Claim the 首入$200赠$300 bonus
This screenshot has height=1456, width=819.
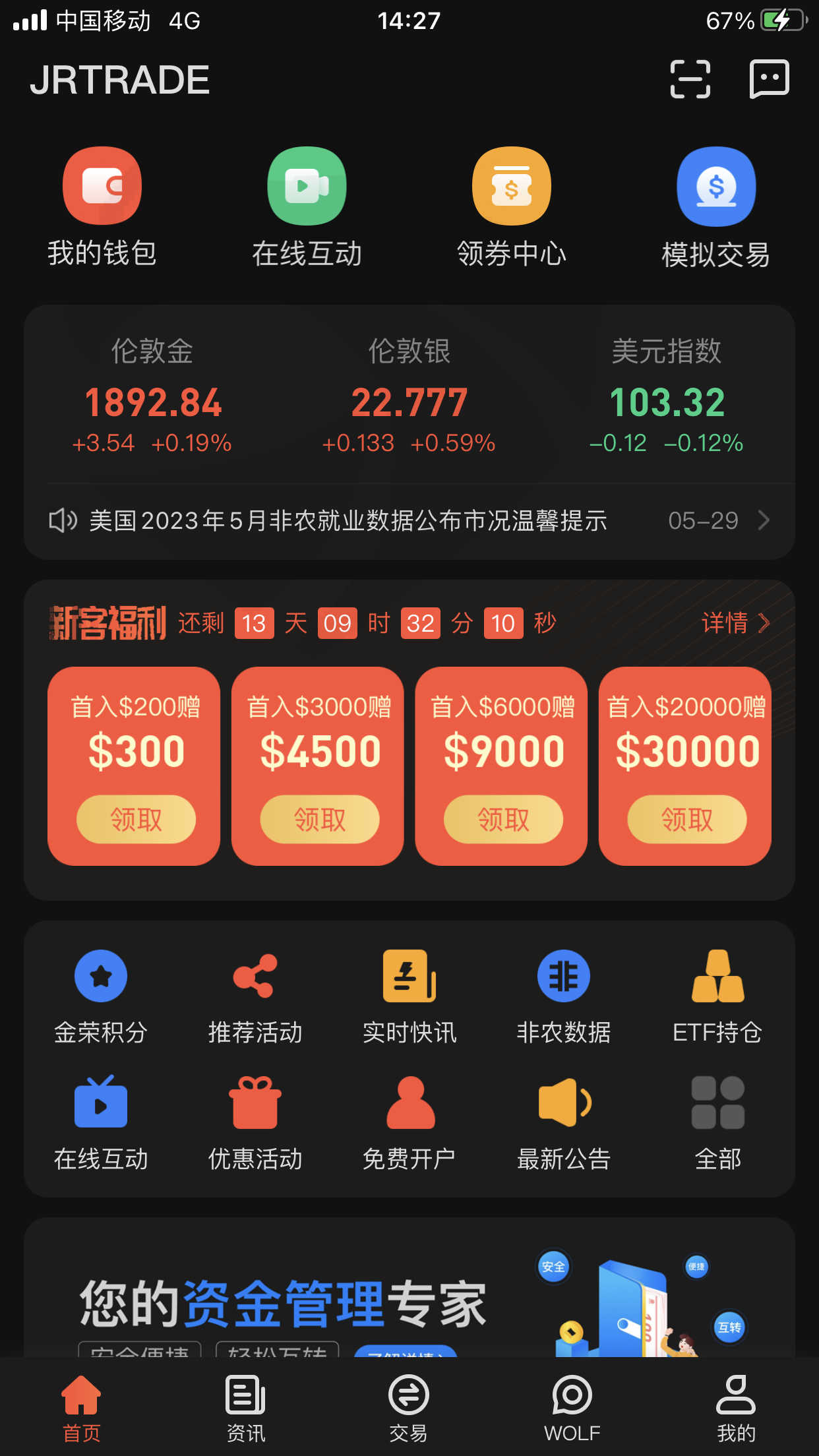136,820
